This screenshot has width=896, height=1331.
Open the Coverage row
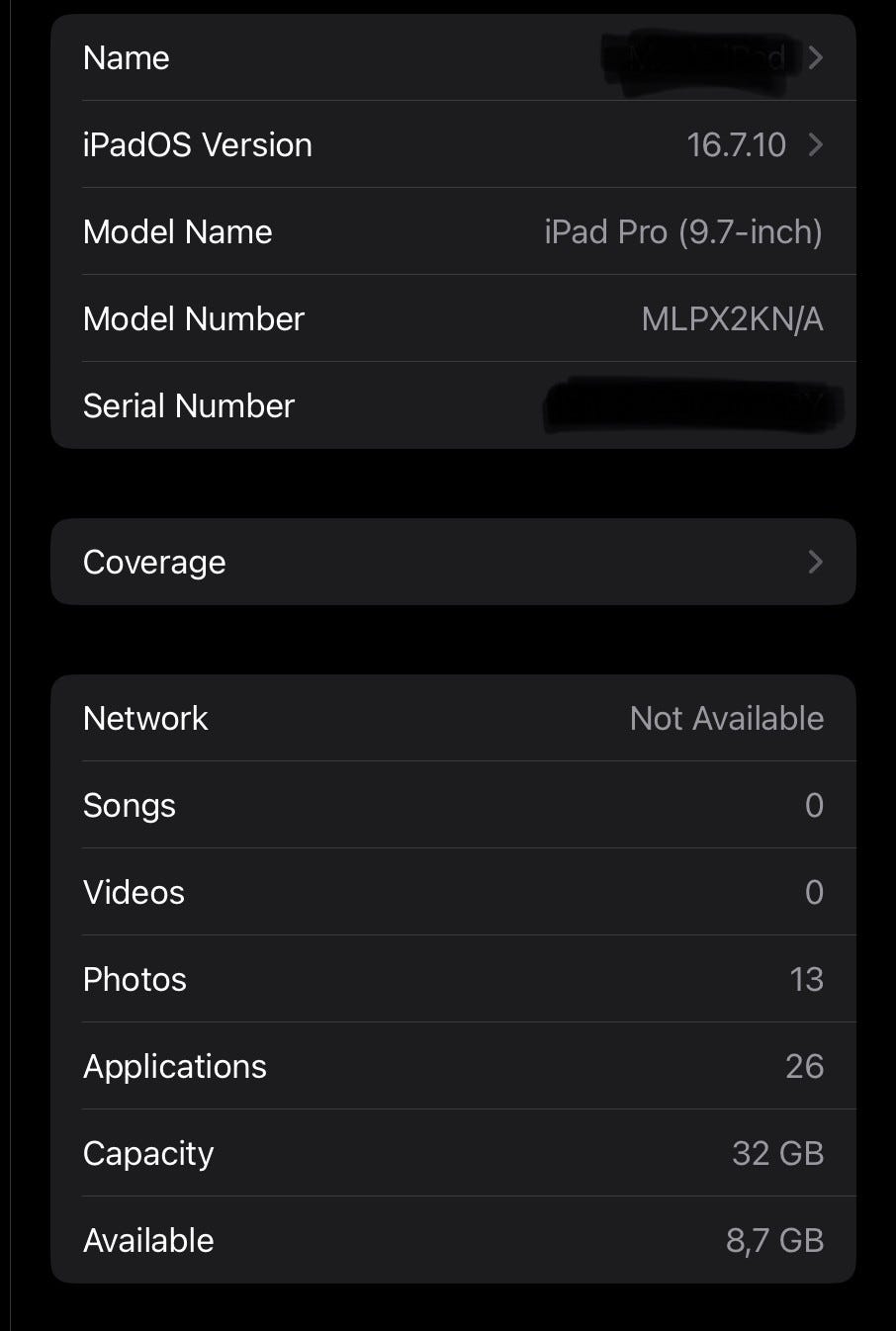pos(453,562)
